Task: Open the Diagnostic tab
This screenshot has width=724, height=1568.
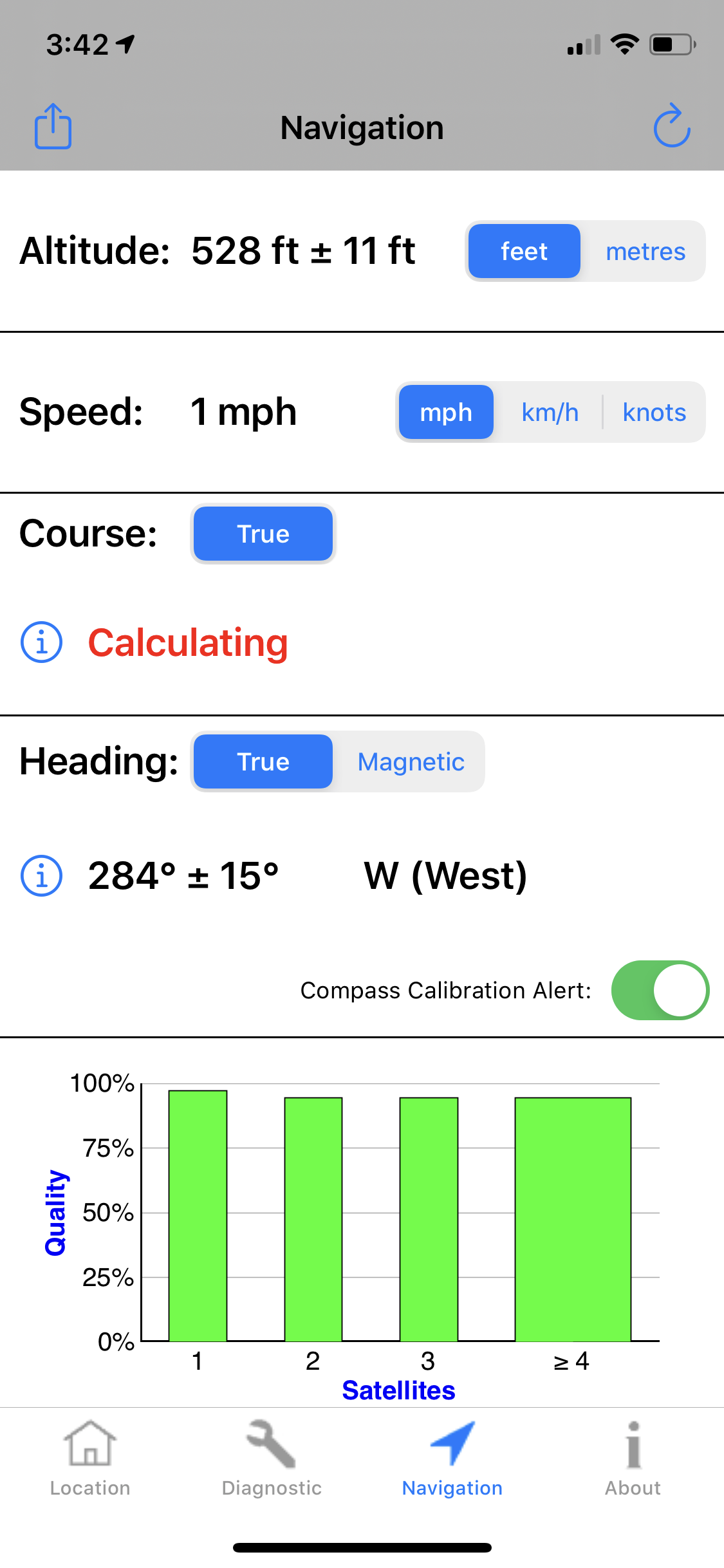Action: [271, 1459]
